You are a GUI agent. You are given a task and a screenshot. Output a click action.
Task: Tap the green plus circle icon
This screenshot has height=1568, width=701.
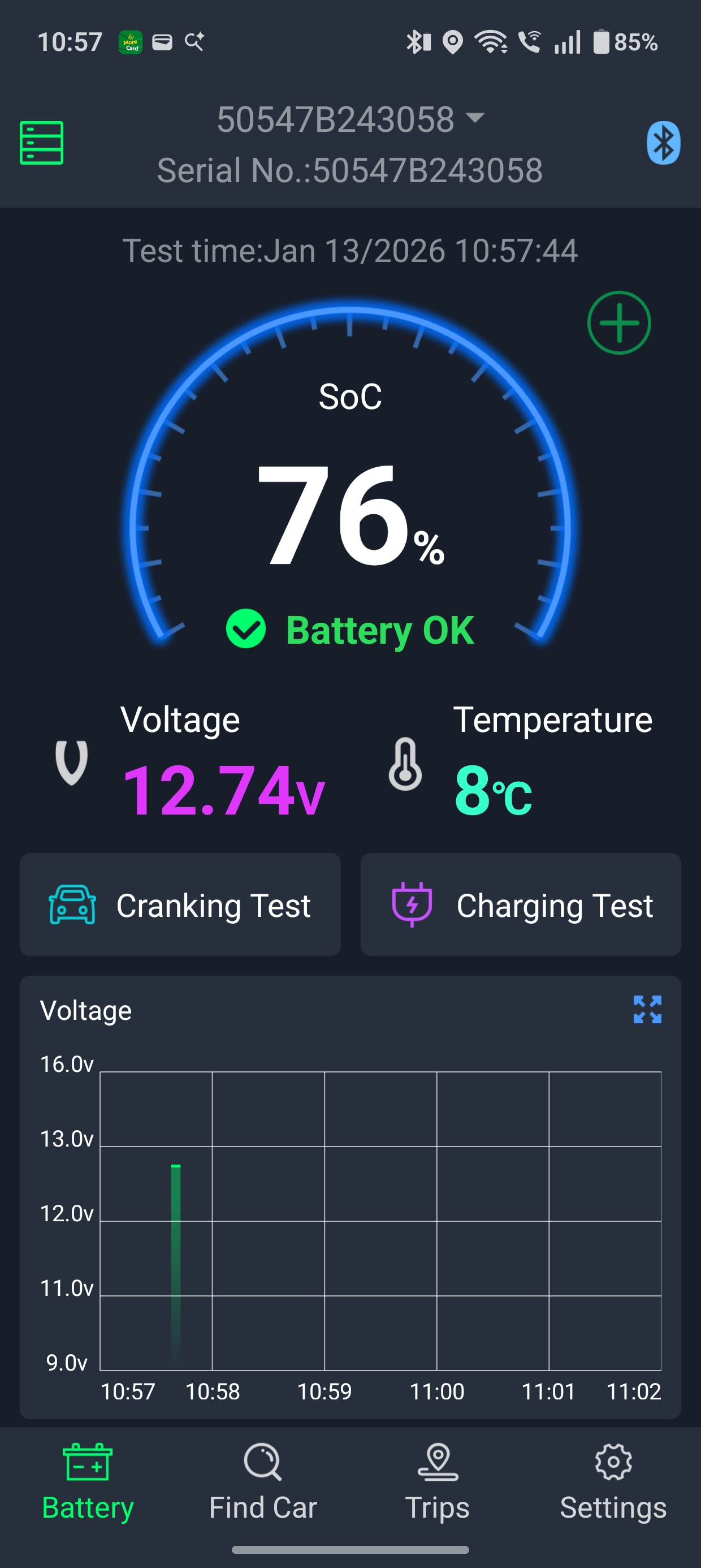pos(619,322)
